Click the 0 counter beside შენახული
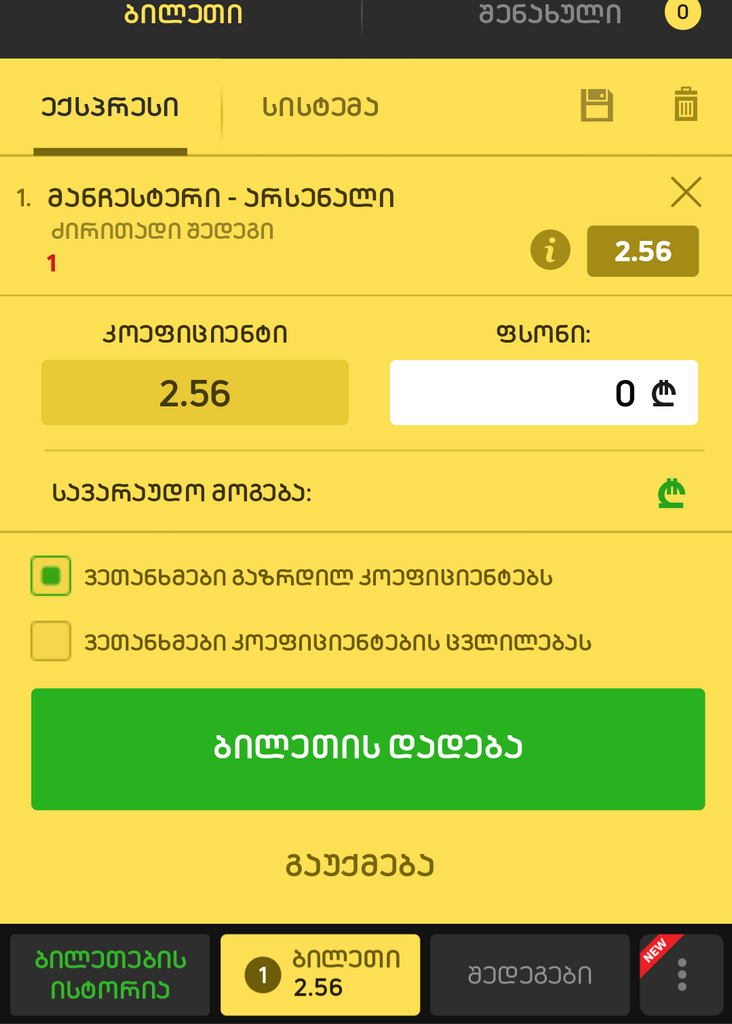 click(682, 15)
